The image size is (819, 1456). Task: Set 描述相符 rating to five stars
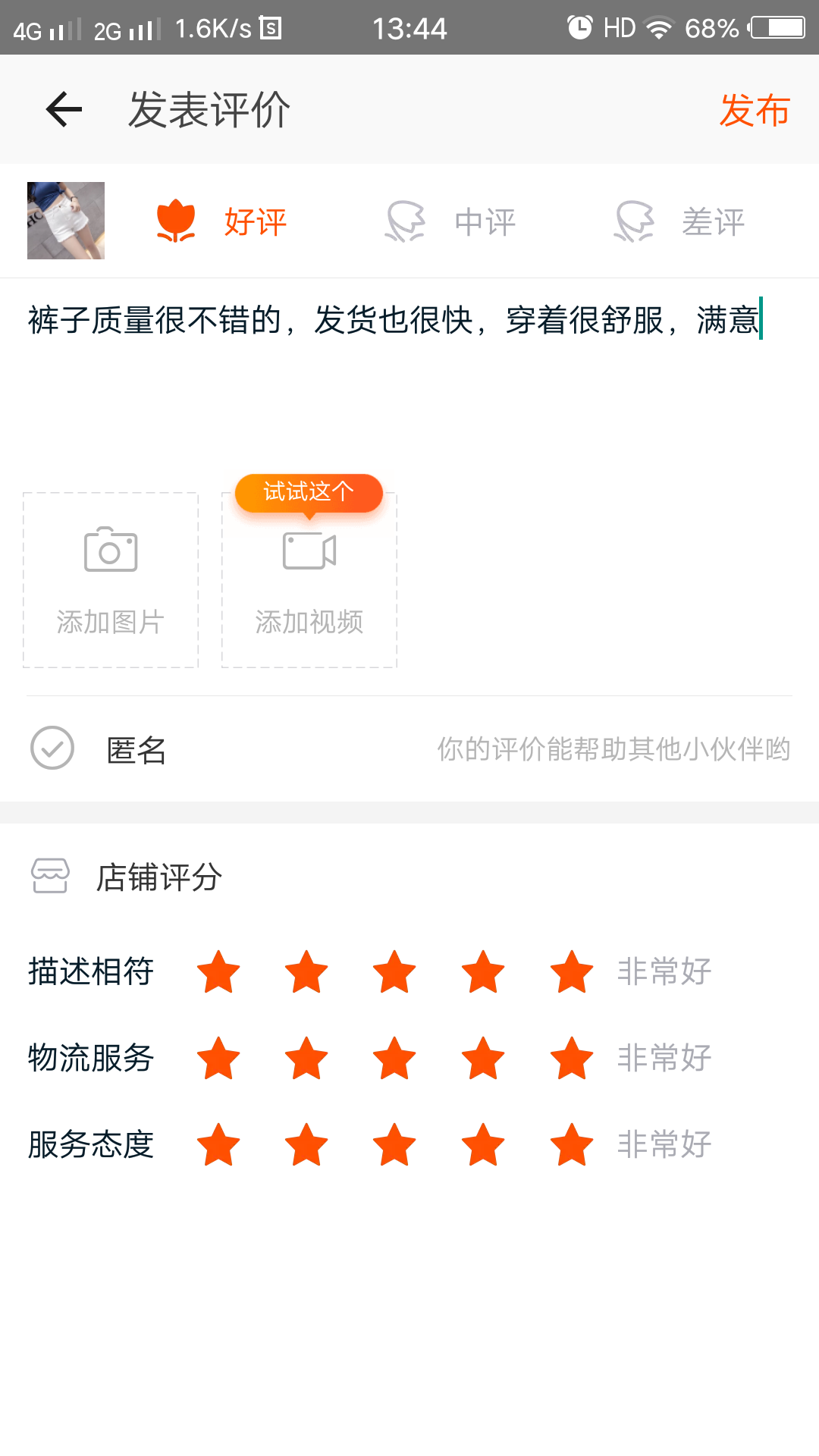click(x=572, y=971)
